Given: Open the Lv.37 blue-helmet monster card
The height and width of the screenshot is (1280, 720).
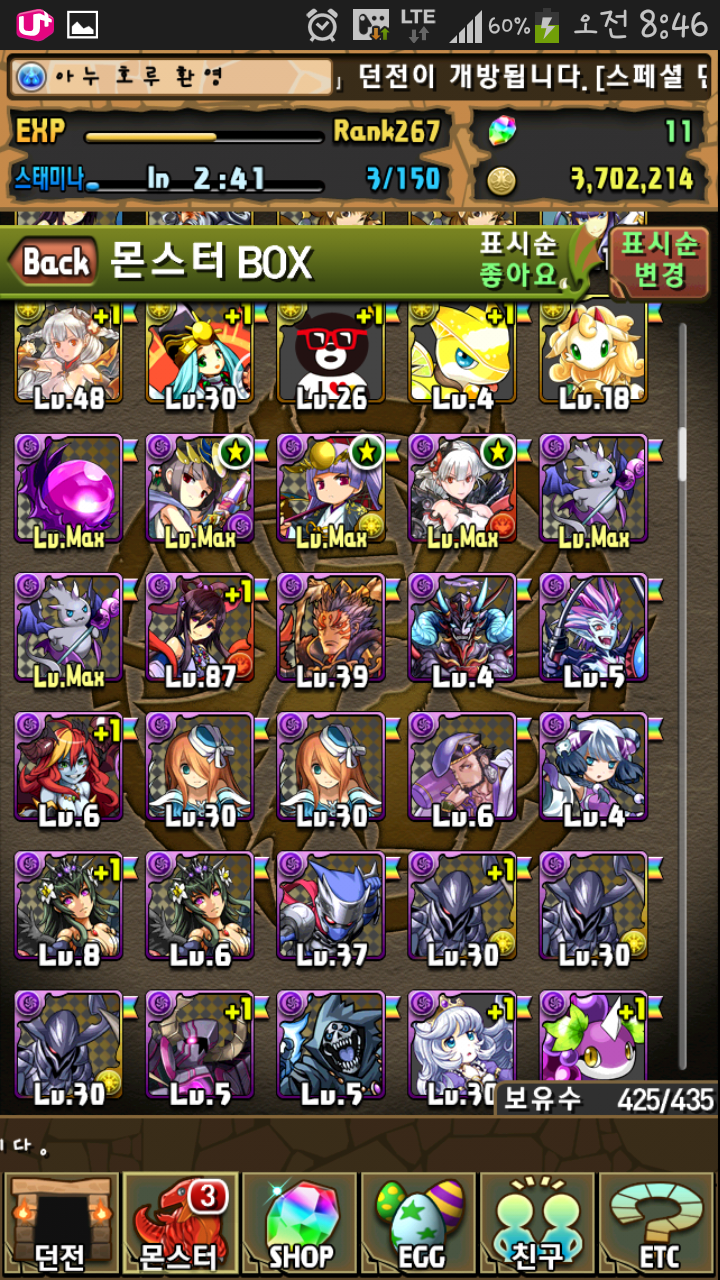Looking at the screenshot, I should (x=331, y=908).
